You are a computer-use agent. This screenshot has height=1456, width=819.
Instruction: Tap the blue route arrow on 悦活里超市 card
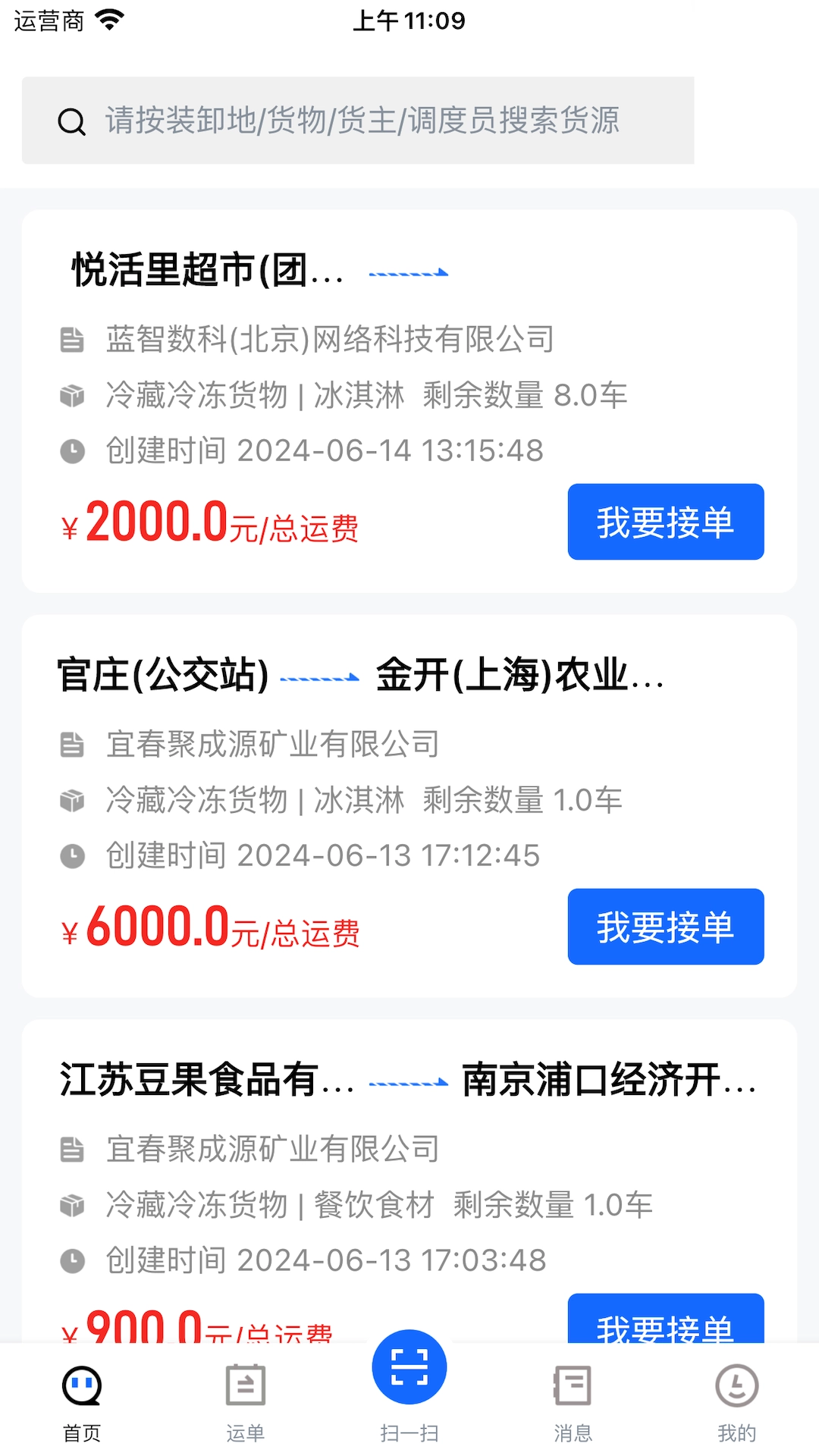coord(408,273)
